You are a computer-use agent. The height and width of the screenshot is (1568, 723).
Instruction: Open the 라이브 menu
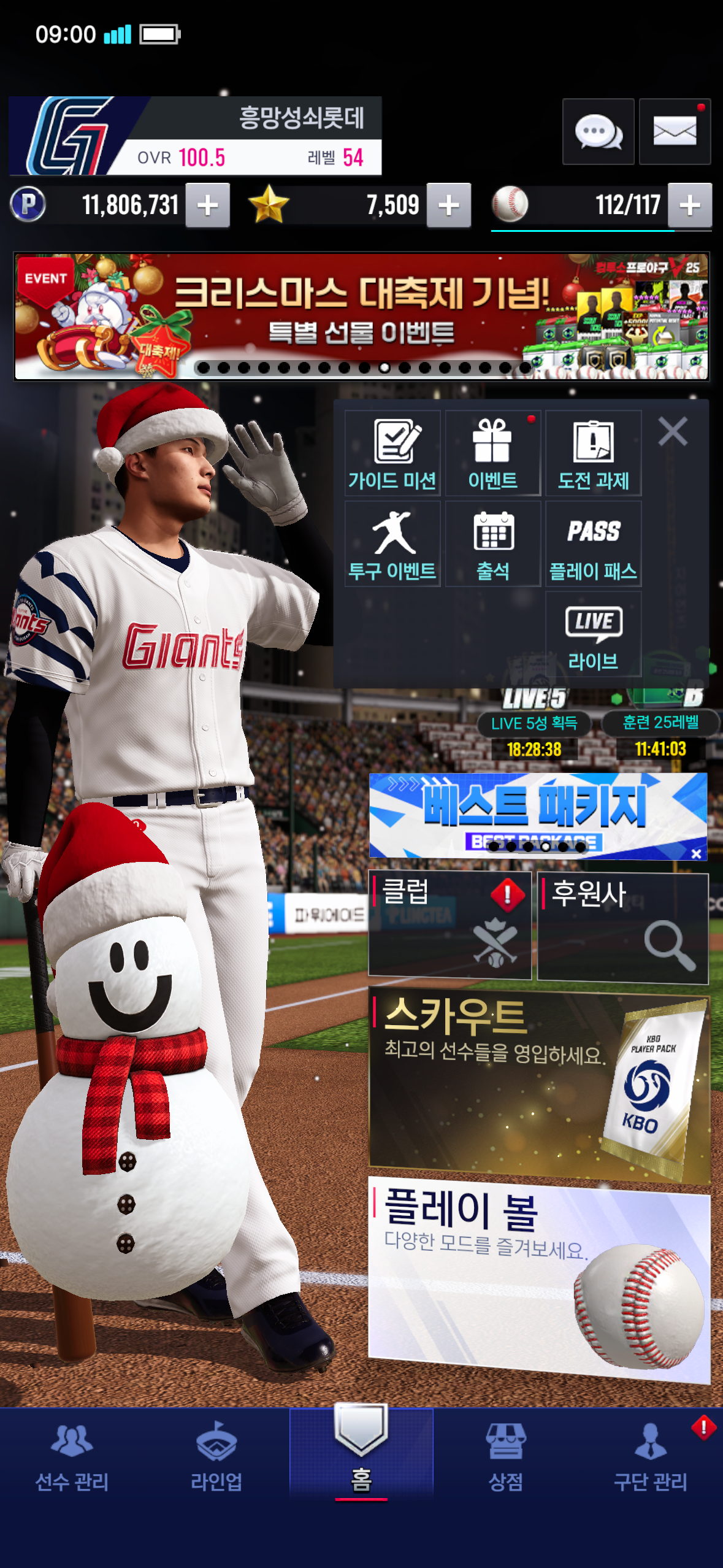[x=593, y=634]
